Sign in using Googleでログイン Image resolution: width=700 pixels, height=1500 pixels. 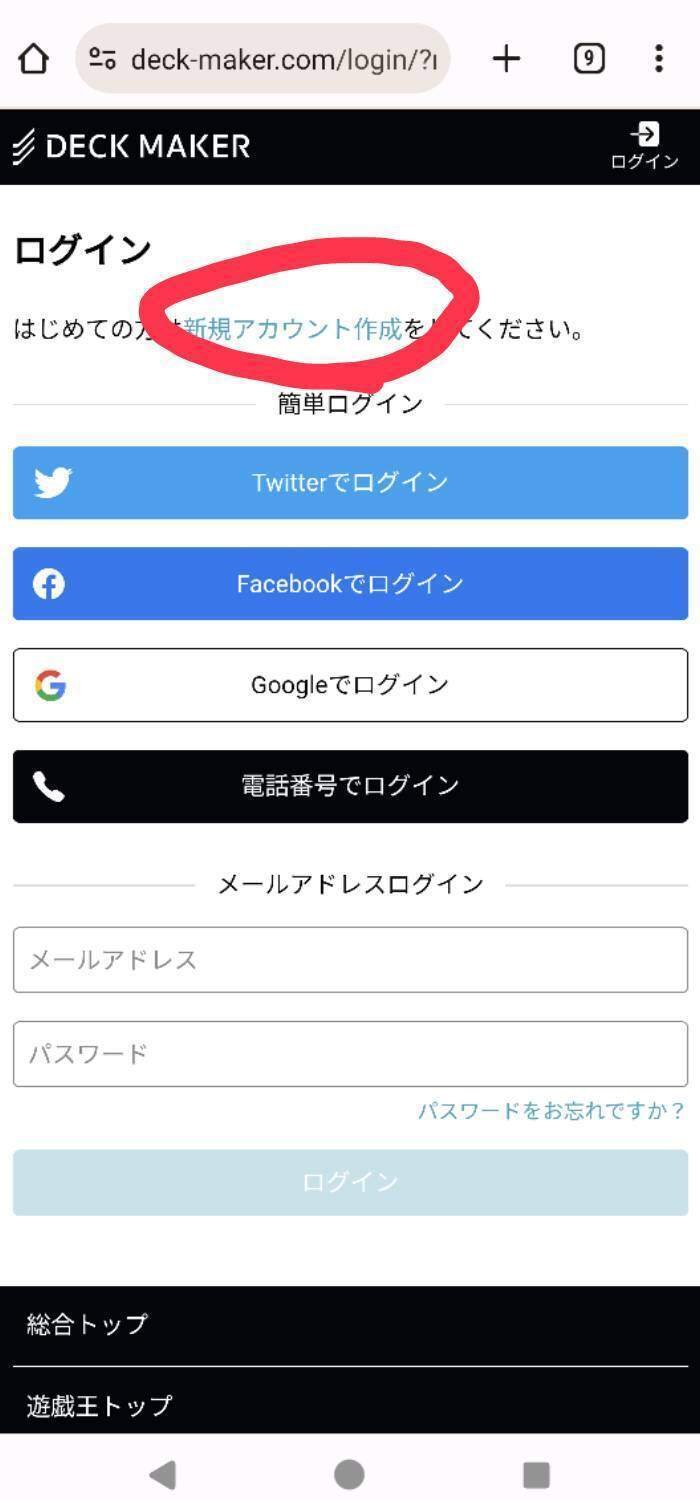pos(350,685)
